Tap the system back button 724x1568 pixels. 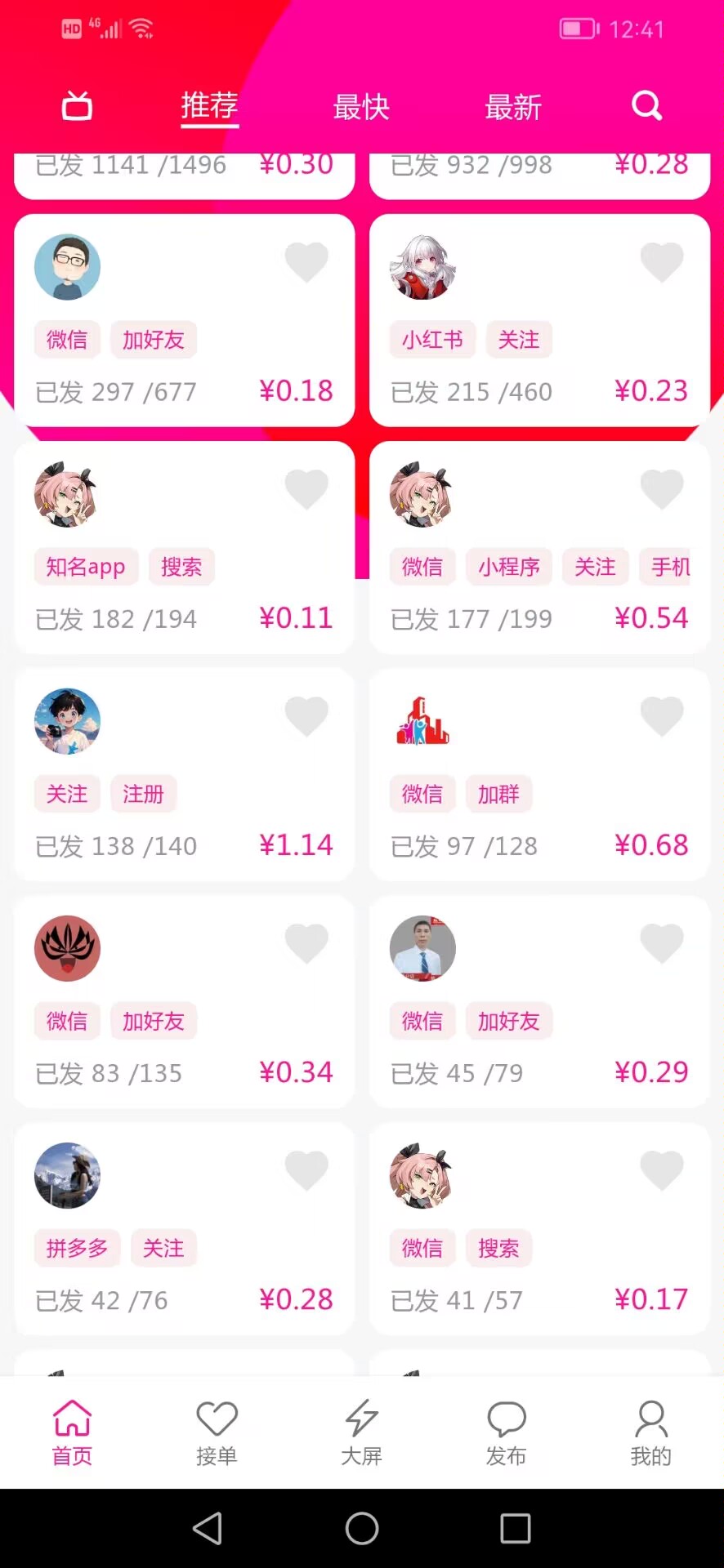[x=208, y=1528]
